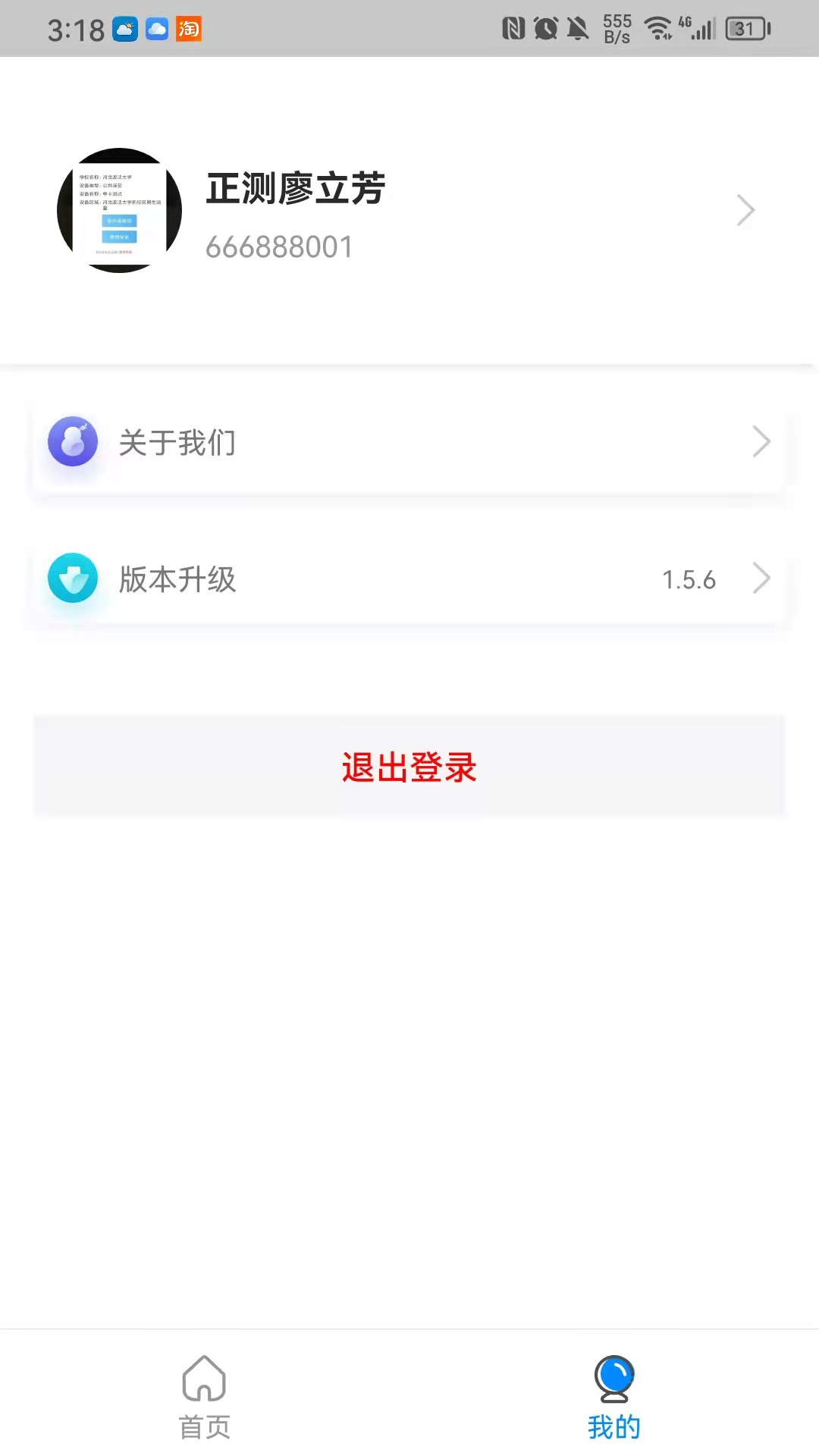Tap the profile avatar image
The image size is (819, 1456).
pos(119,210)
